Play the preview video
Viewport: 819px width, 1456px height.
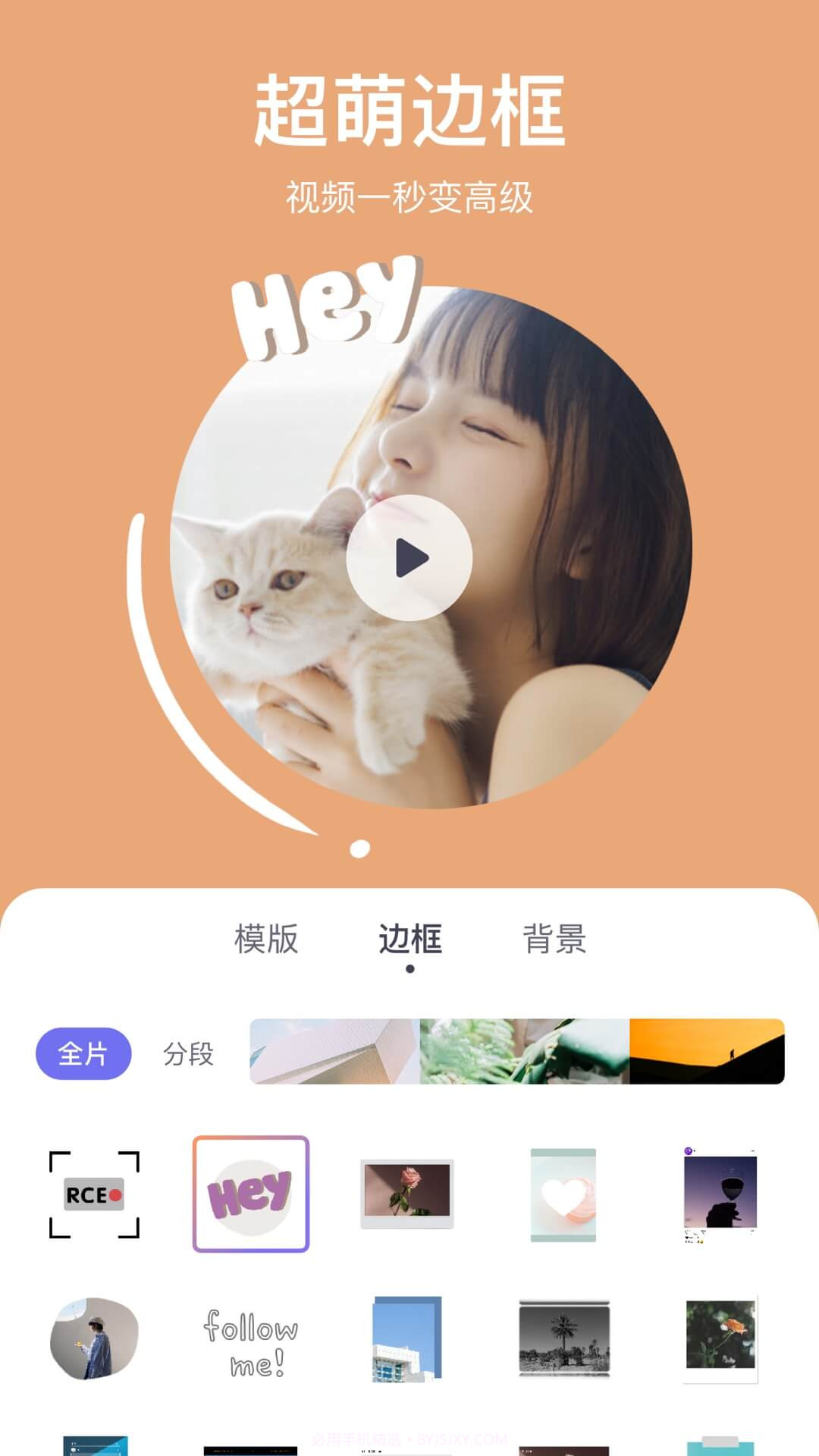click(x=409, y=557)
